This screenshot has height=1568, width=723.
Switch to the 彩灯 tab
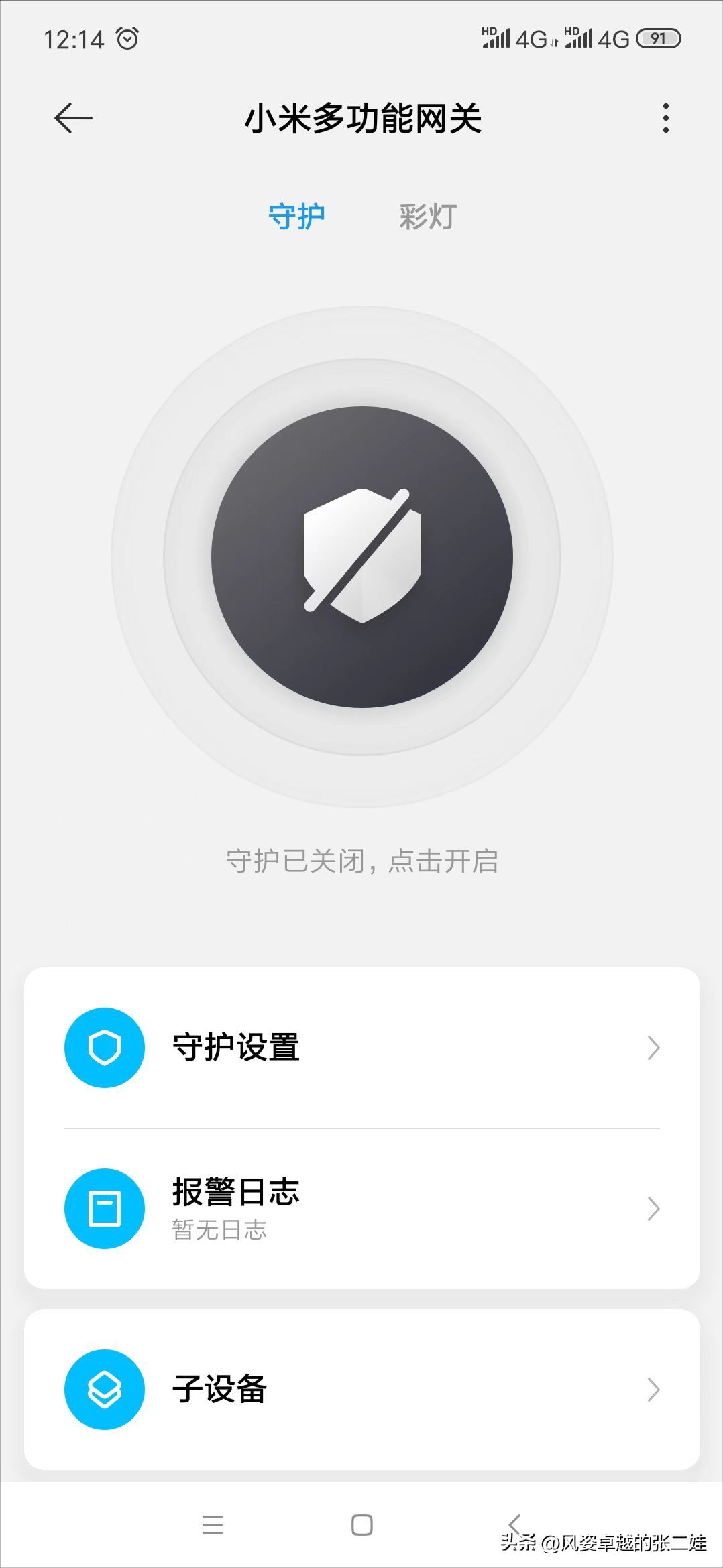click(428, 217)
